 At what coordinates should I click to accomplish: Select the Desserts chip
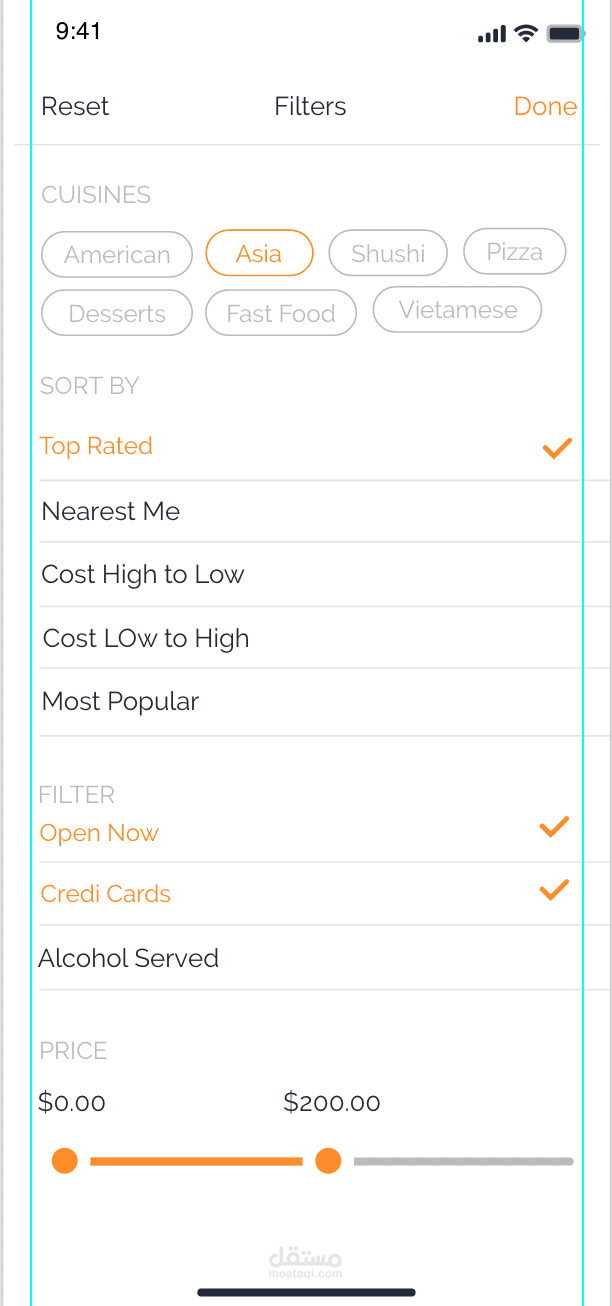[117, 314]
